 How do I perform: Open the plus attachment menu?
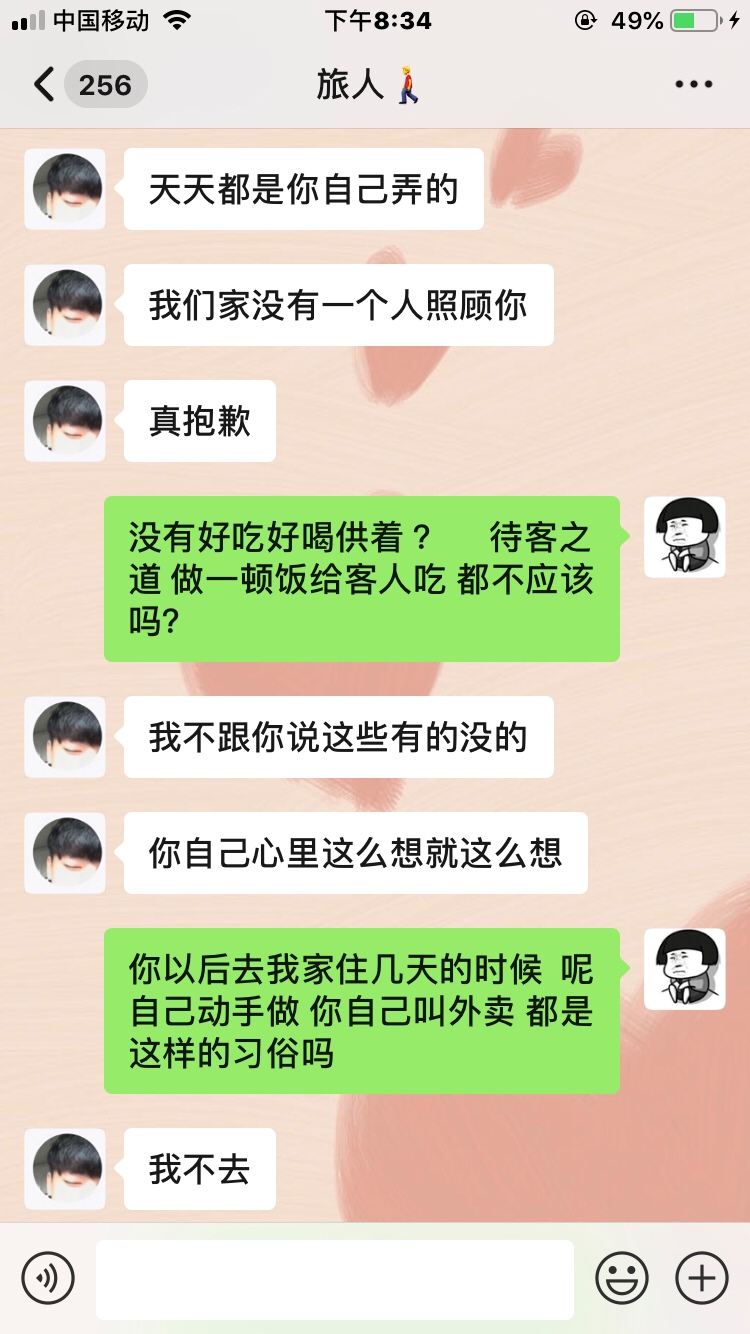701,1277
